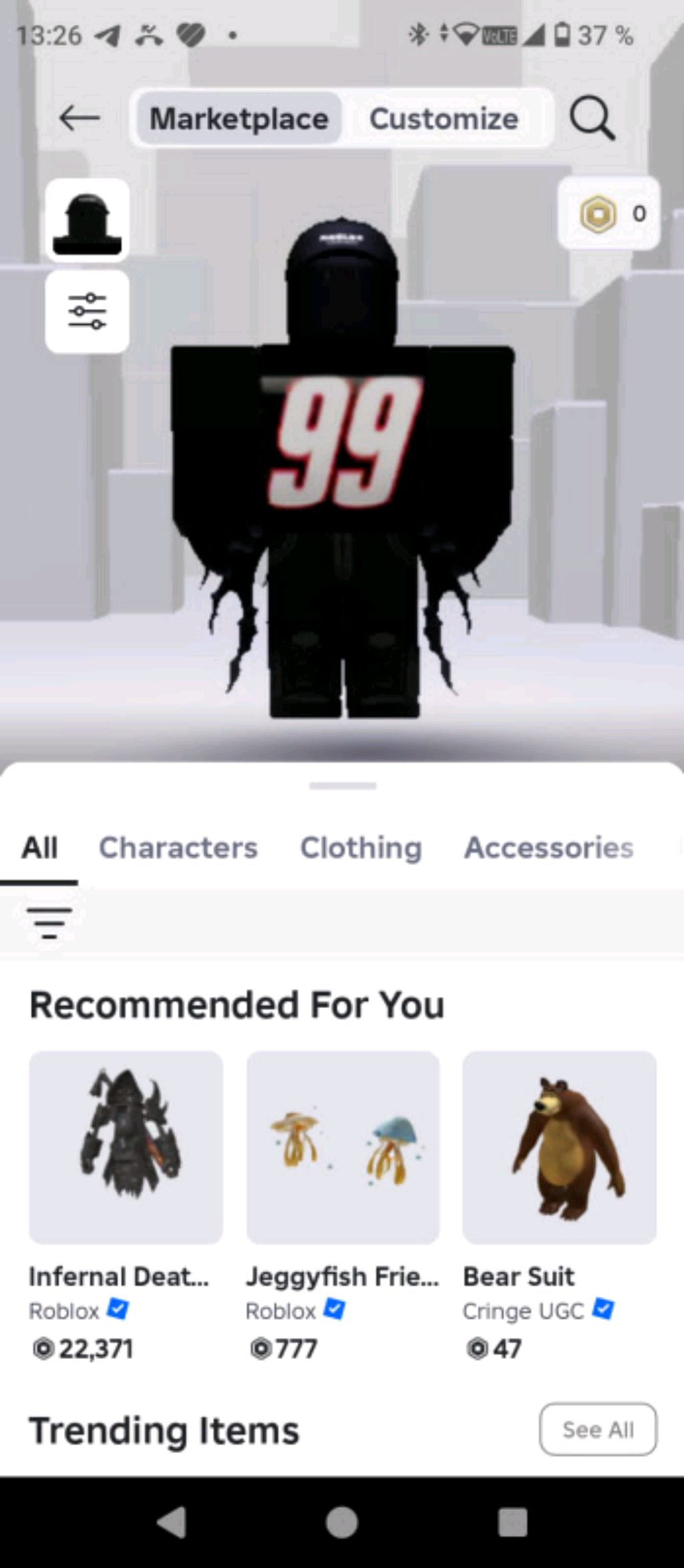Switch to the Customize segment
Viewport: 684px width, 1568px height.
coord(444,118)
